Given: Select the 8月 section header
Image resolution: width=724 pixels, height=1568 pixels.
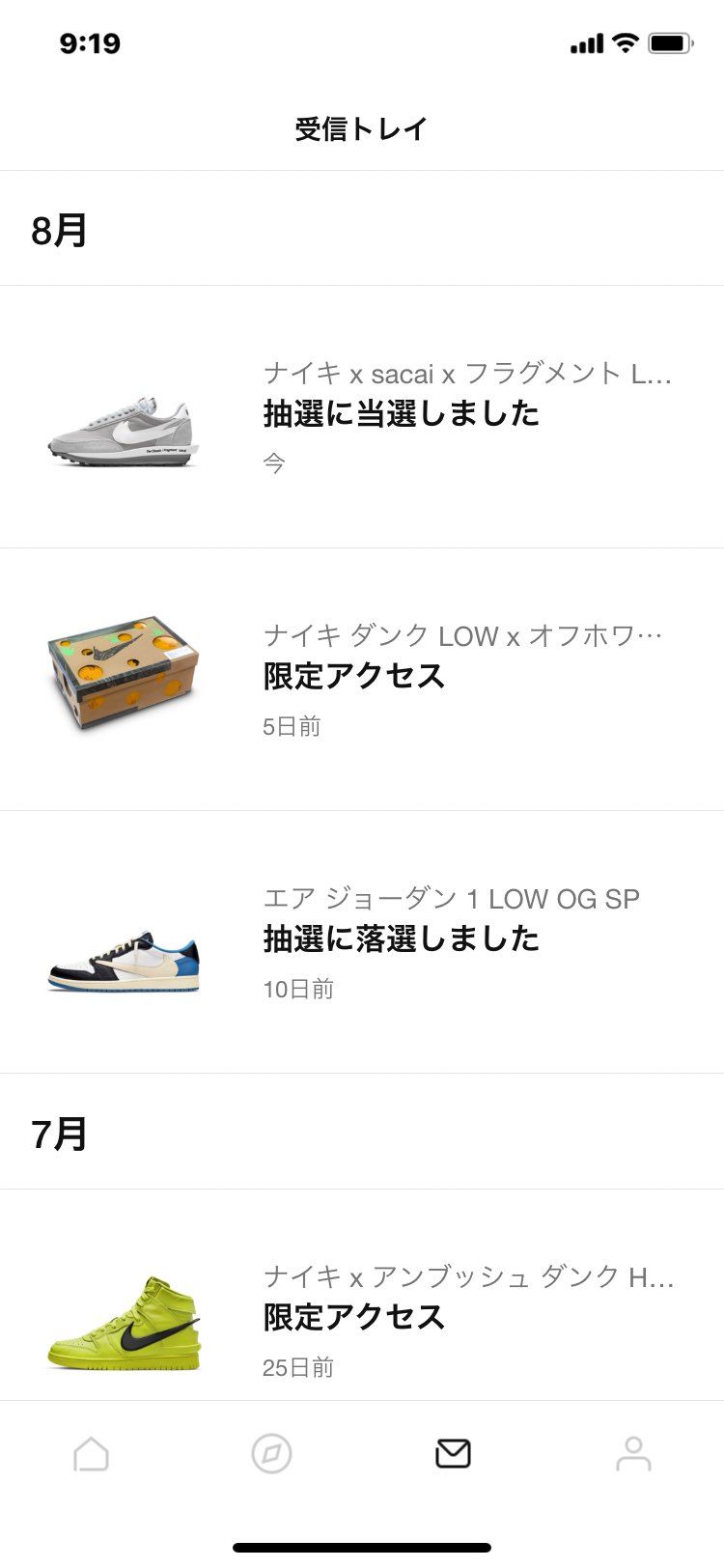Looking at the screenshot, I should [61, 230].
